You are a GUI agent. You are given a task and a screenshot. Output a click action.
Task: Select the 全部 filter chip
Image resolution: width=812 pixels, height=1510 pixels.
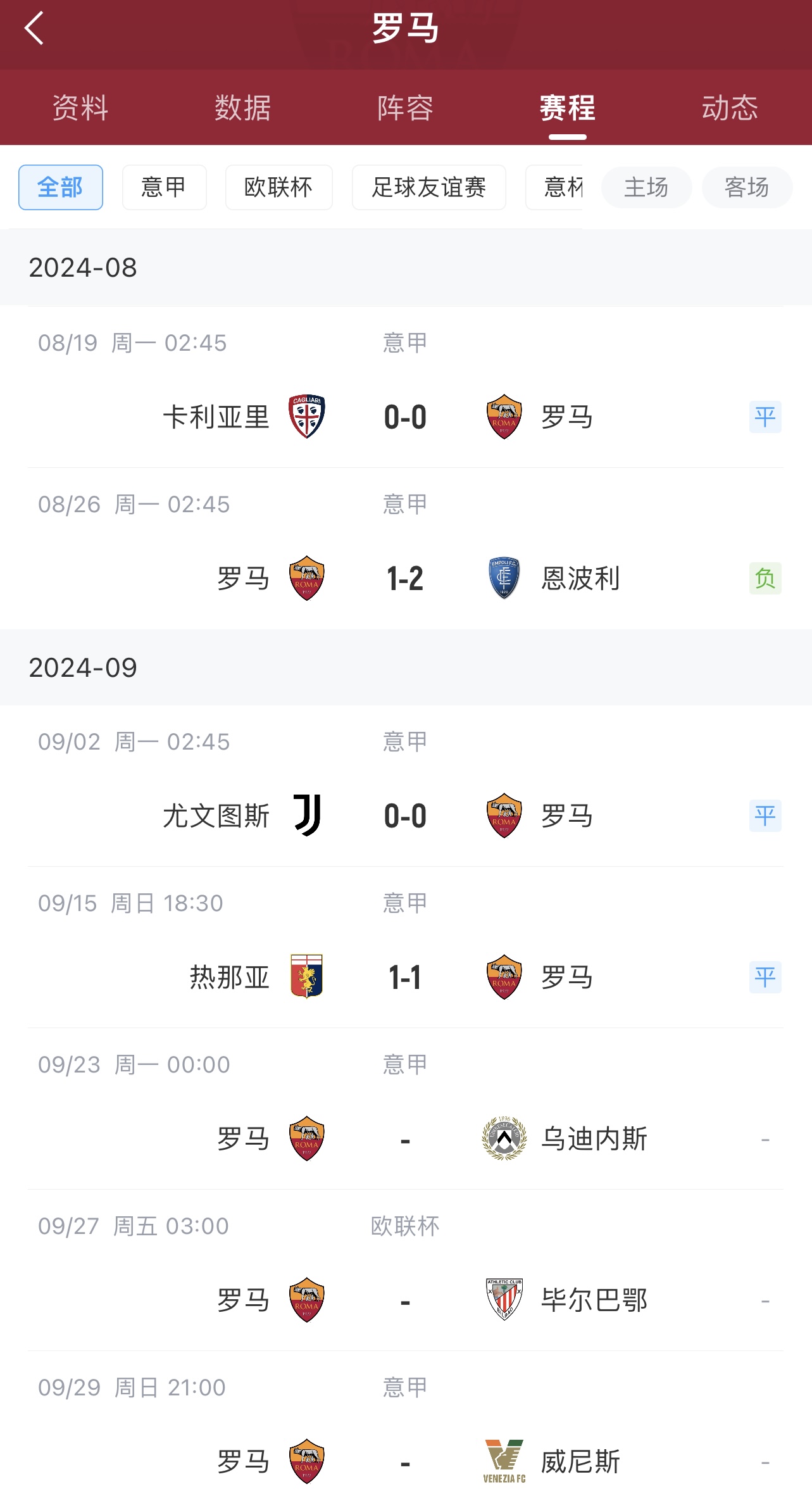(61, 187)
